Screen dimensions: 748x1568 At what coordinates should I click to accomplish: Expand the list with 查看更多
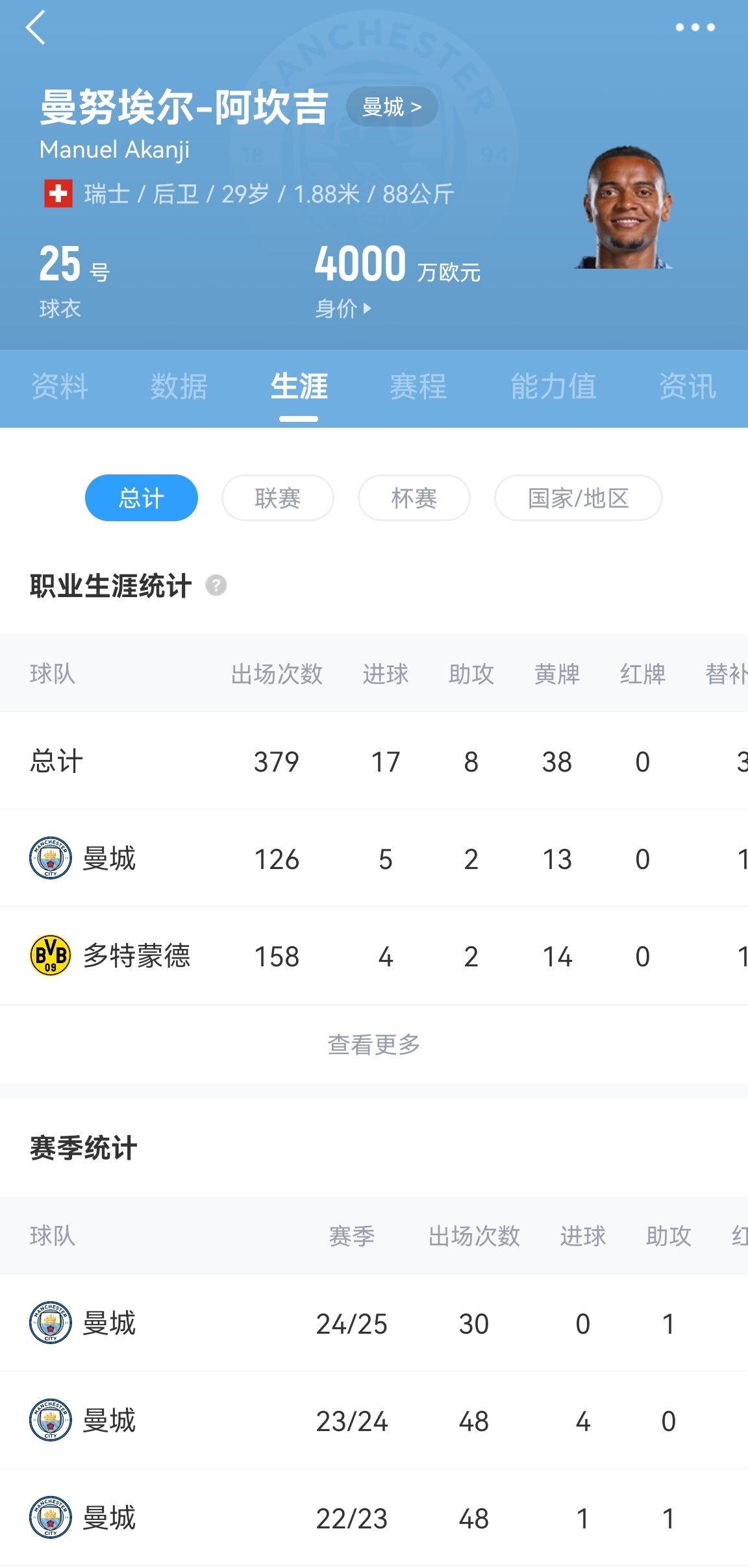374,1044
